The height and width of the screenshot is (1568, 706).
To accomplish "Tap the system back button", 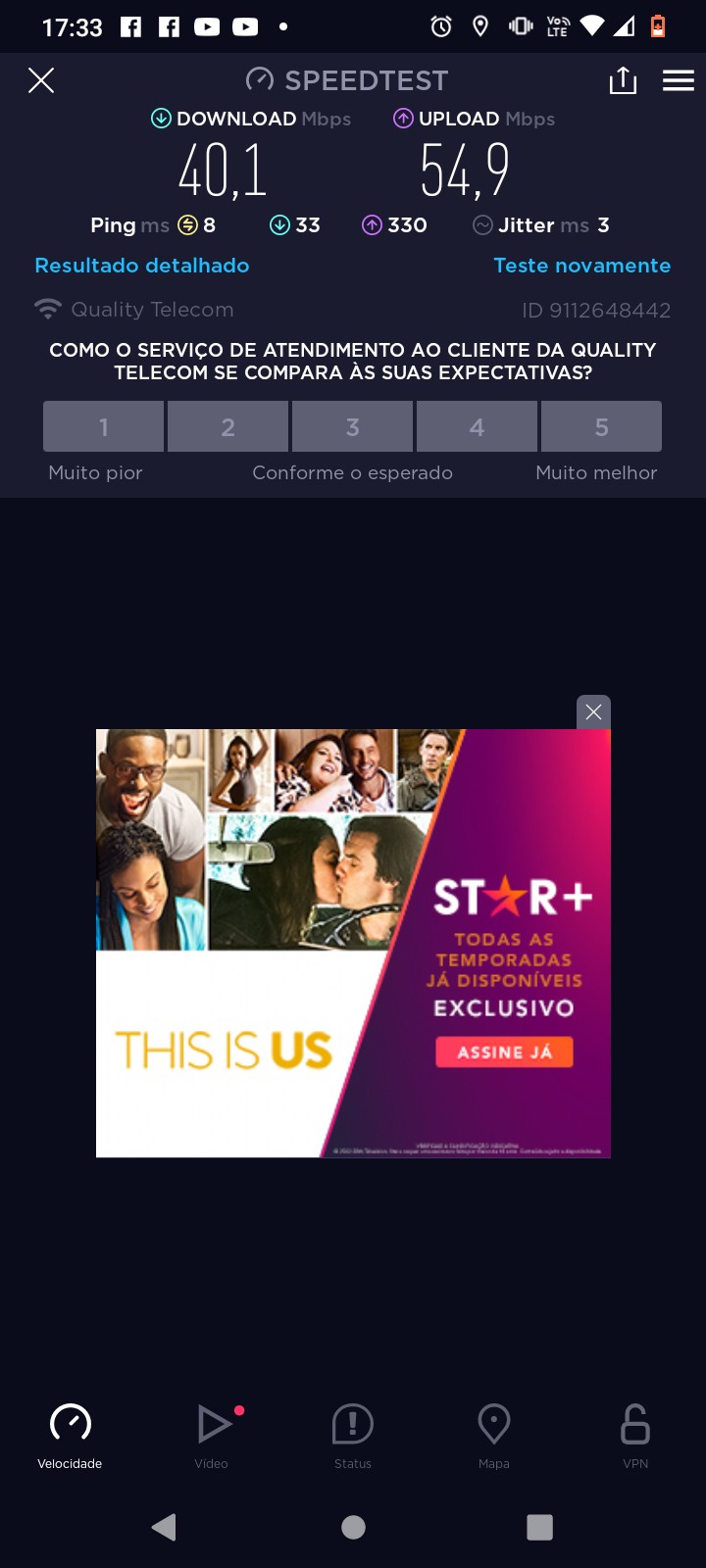I will tap(164, 1527).
